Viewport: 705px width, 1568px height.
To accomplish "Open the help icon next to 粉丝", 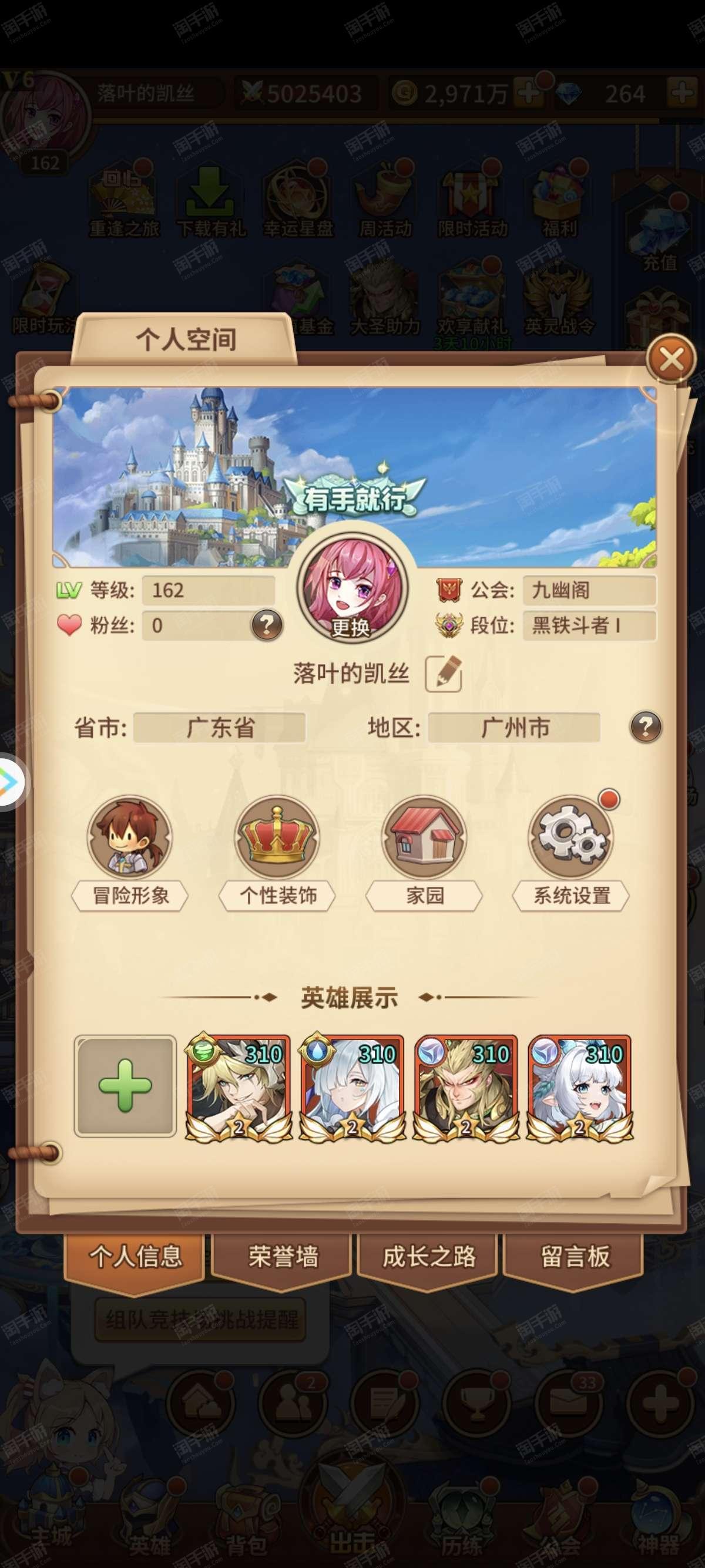I will [x=267, y=625].
